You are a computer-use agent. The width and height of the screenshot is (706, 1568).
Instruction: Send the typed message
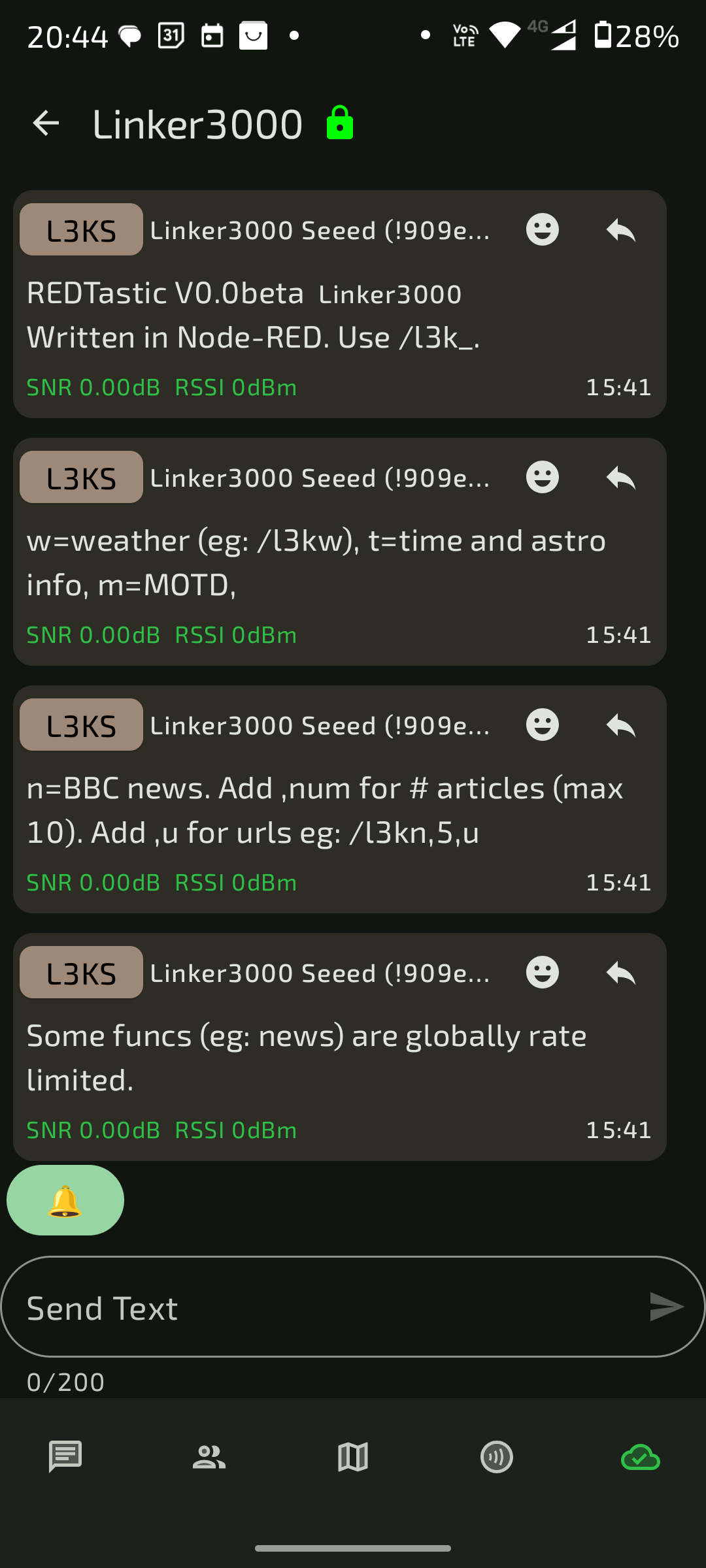point(666,1307)
